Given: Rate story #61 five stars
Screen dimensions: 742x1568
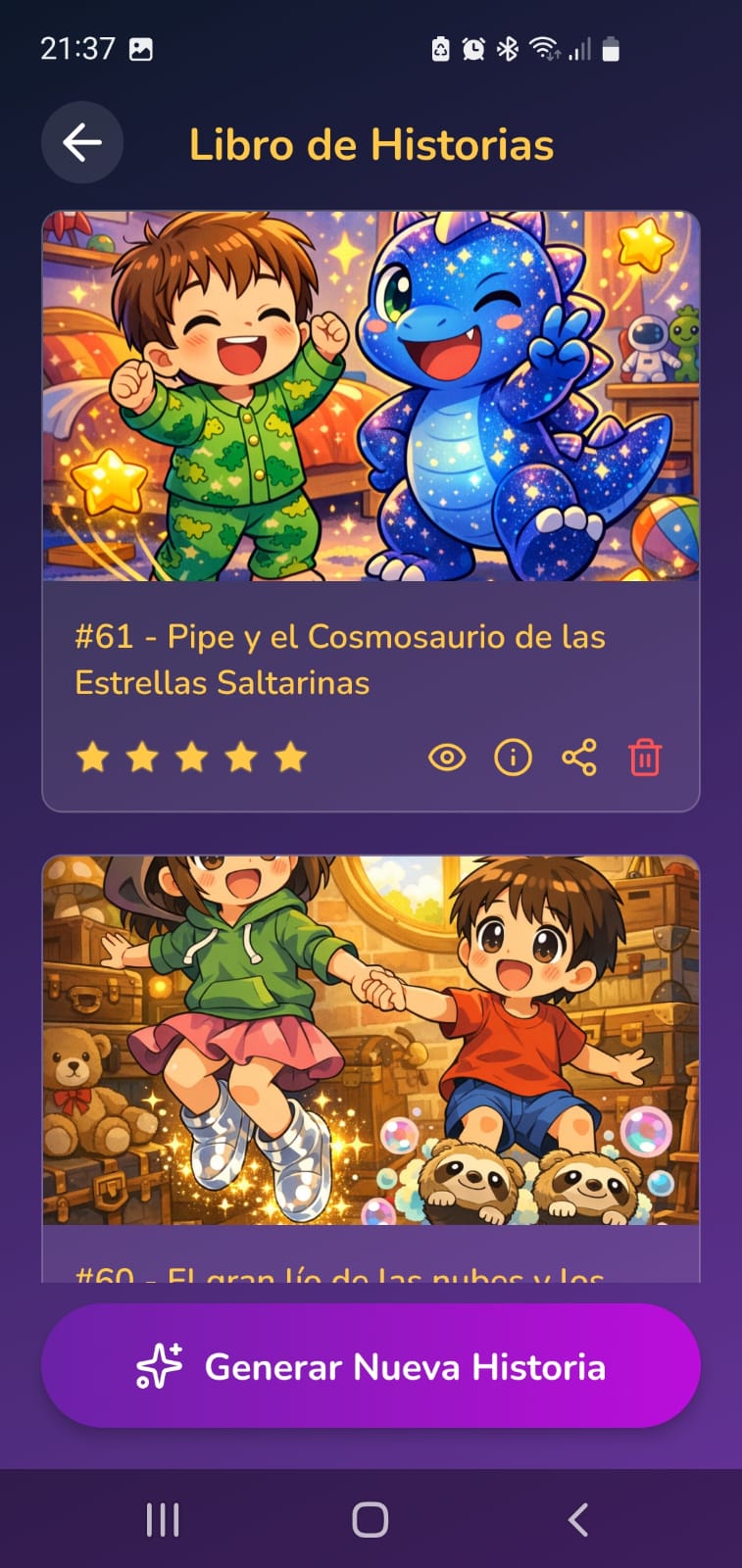Looking at the screenshot, I should coord(291,758).
